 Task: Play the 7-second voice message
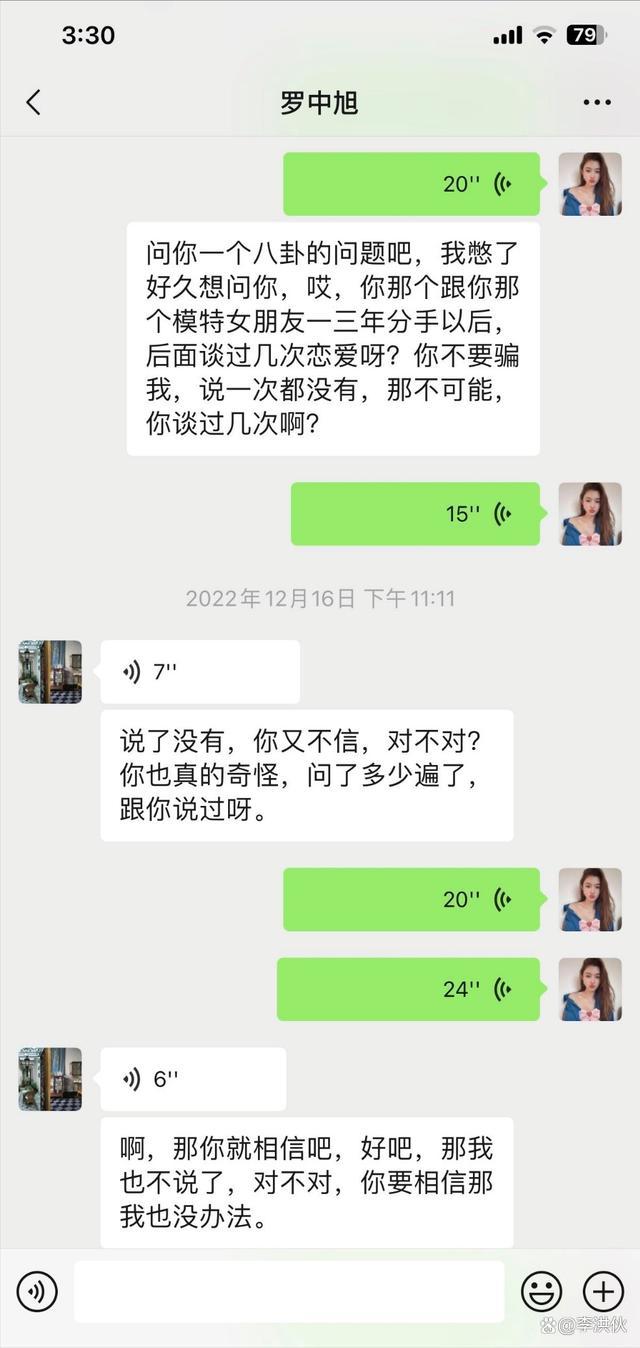tap(200, 672)
